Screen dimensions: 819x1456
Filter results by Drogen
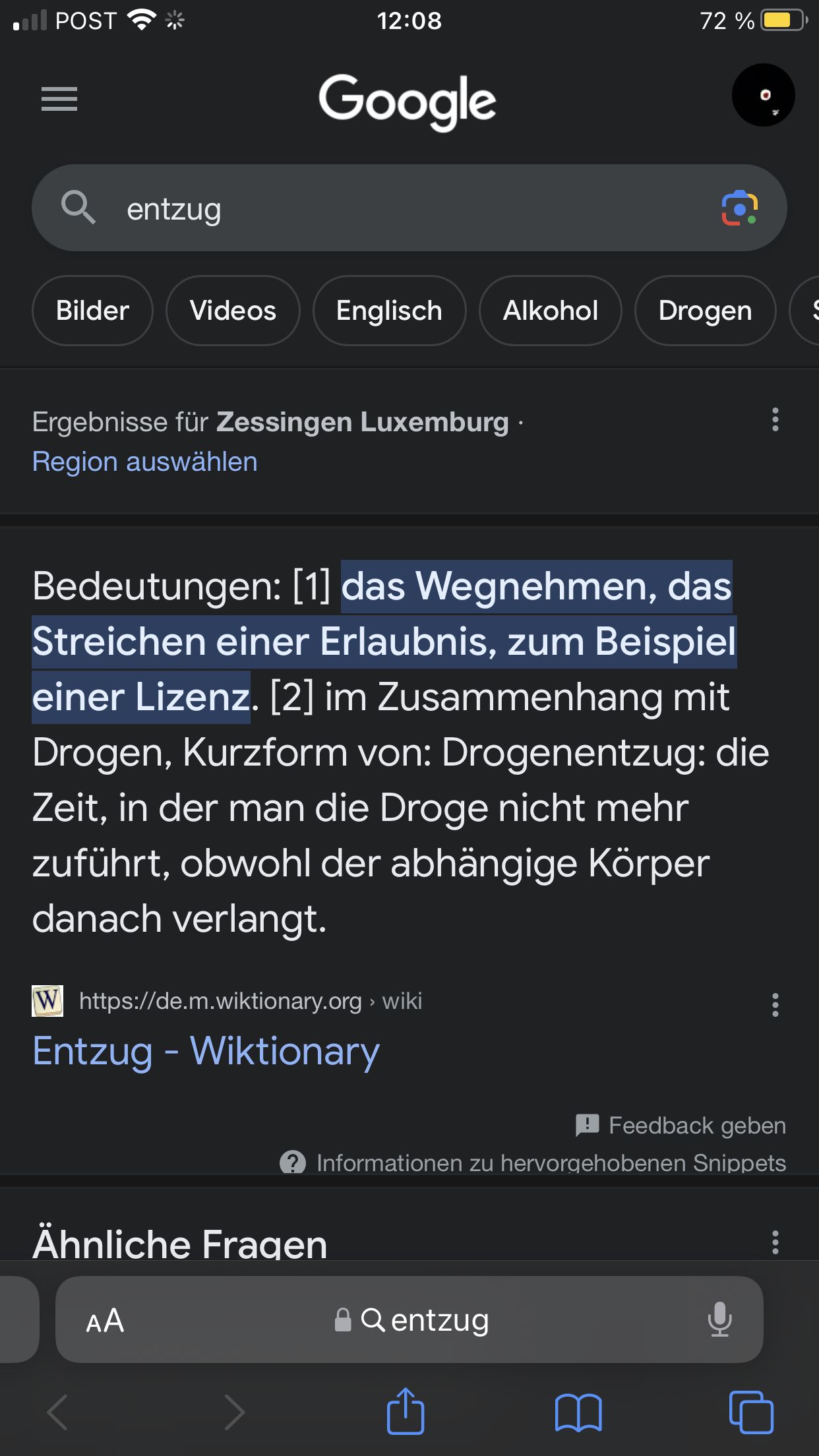click(x=705, y=311)
